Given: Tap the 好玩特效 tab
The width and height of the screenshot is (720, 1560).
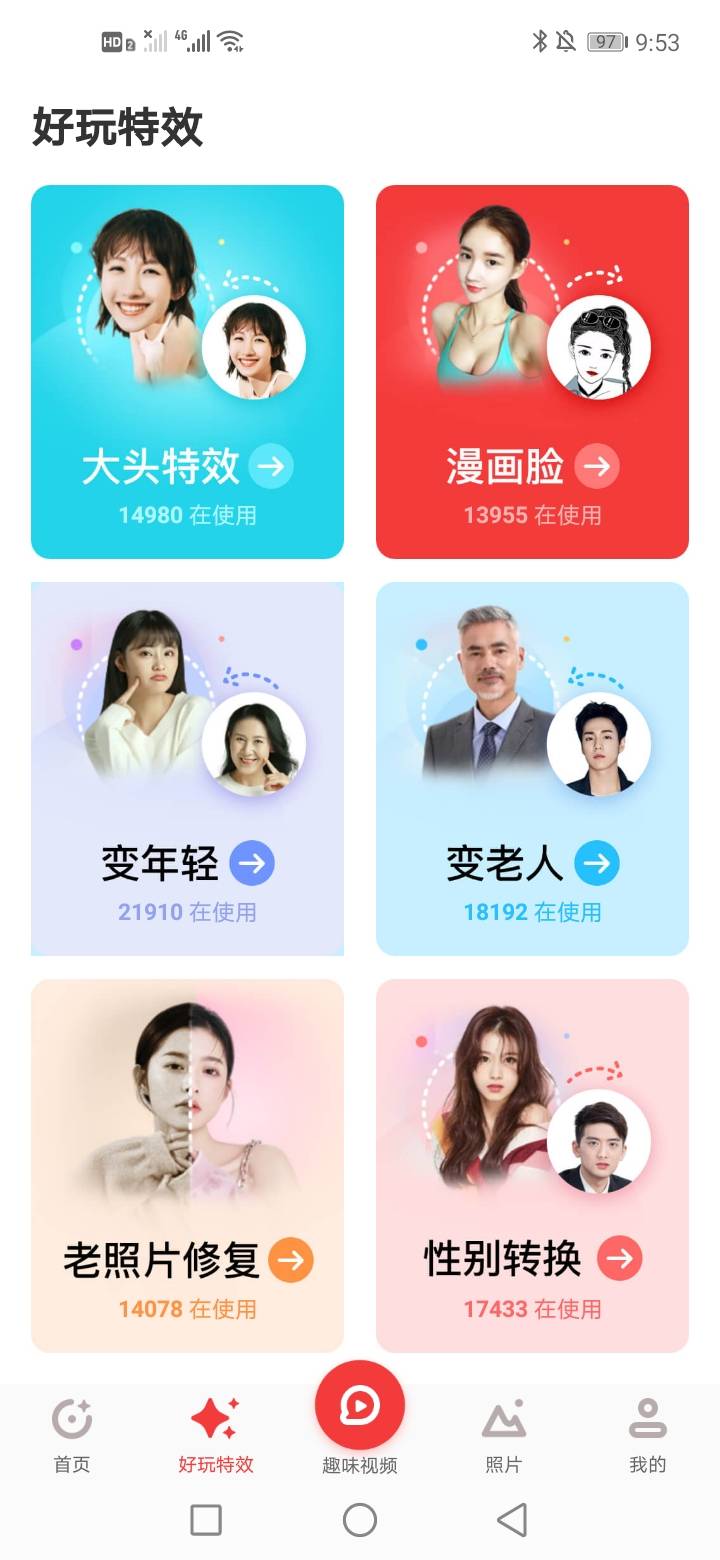Looking at the screenshot, I should pos(216,1436).
